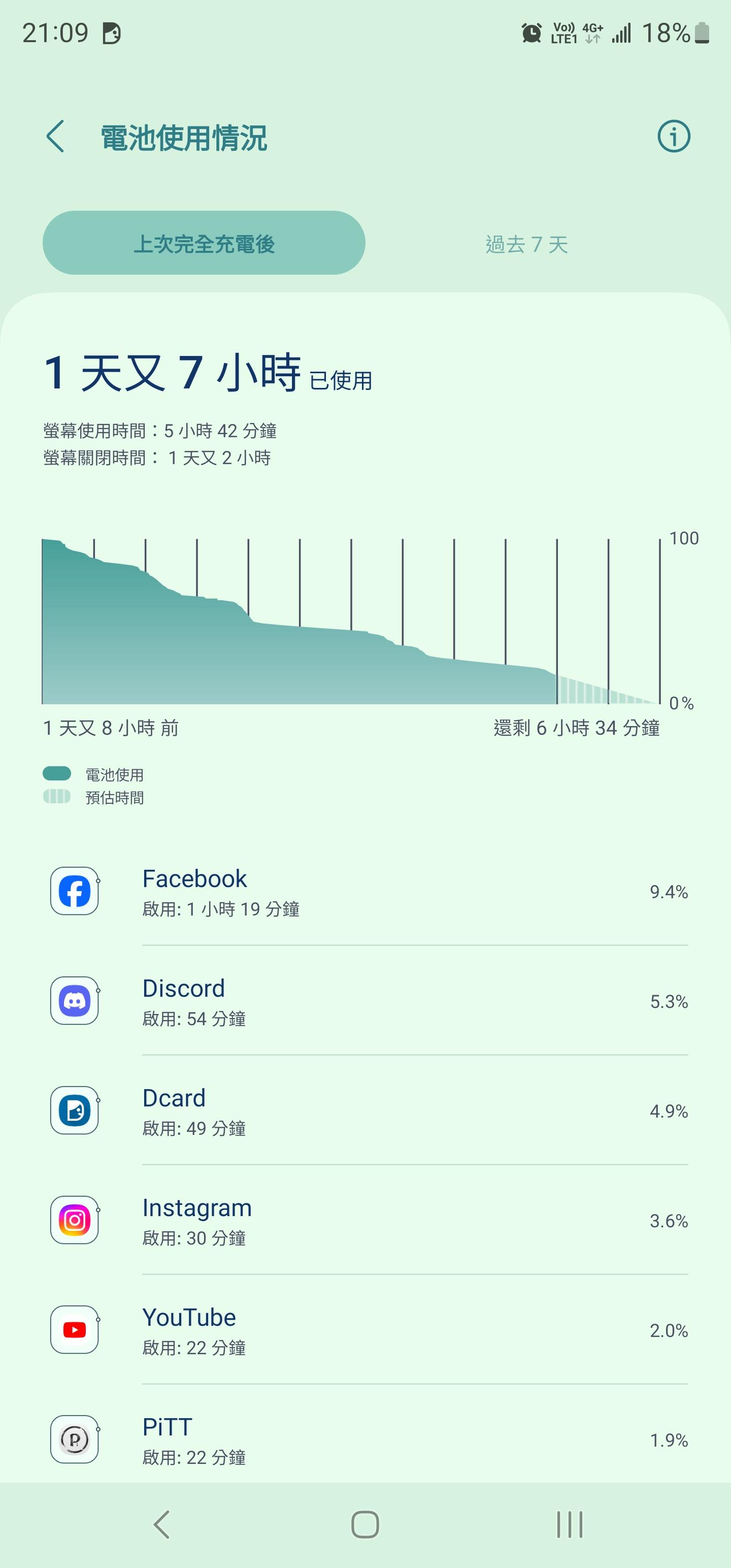Go back from the battery usage (電池使用情況) screen
This screenshot has height=1568, width=731.
click(55, 137)
